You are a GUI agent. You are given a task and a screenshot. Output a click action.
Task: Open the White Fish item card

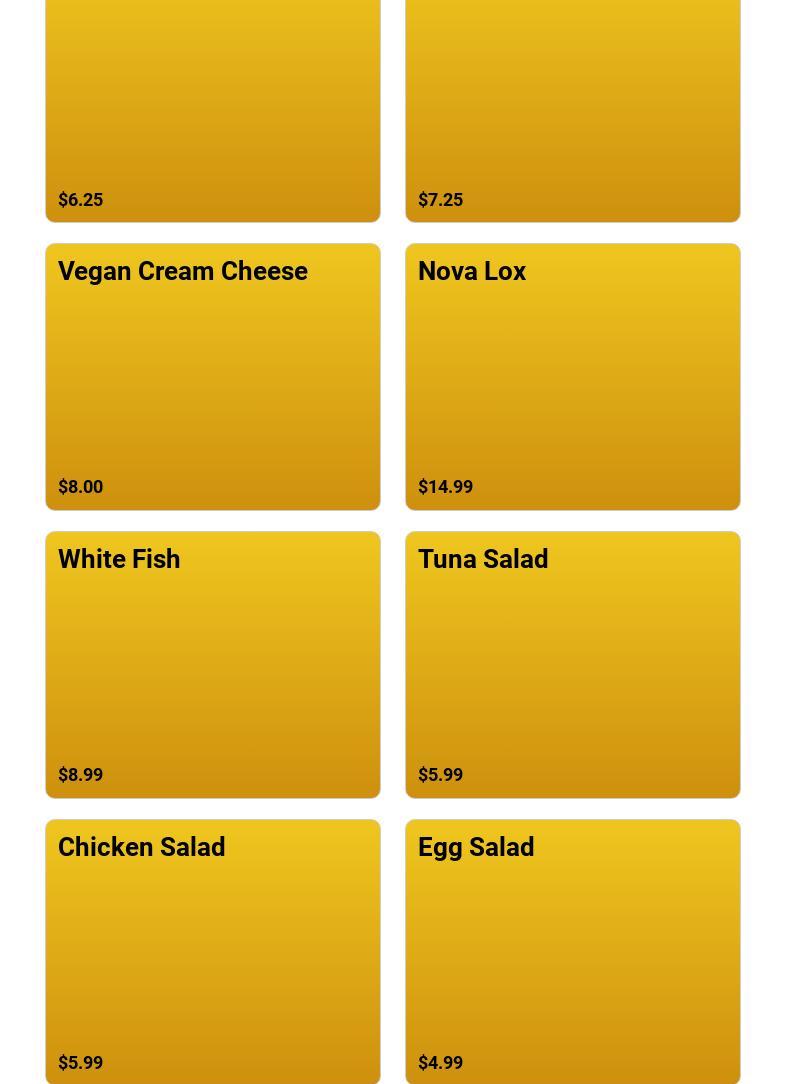(x=212, y=665)
